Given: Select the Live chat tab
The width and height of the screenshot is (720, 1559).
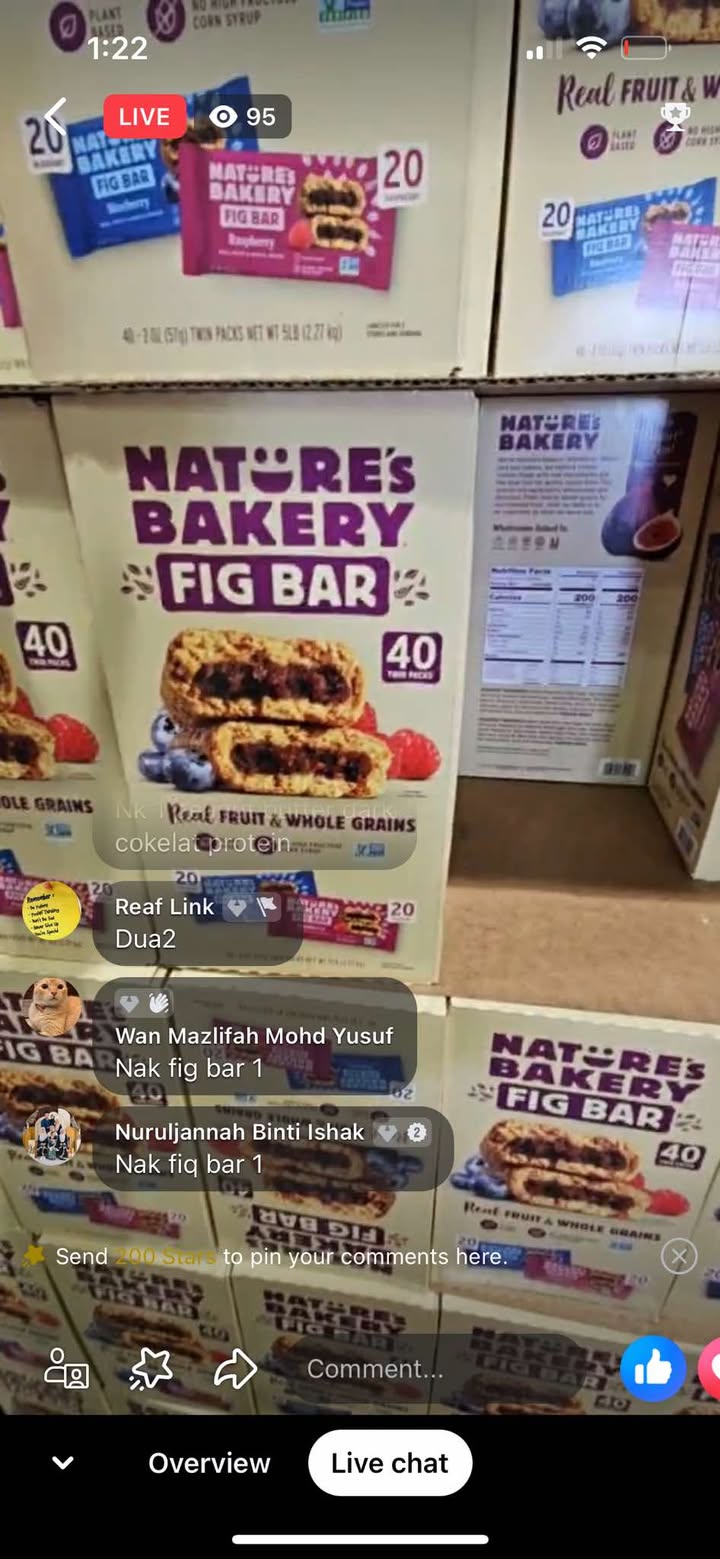Looking at the screenshot, I should point(390,1463).
